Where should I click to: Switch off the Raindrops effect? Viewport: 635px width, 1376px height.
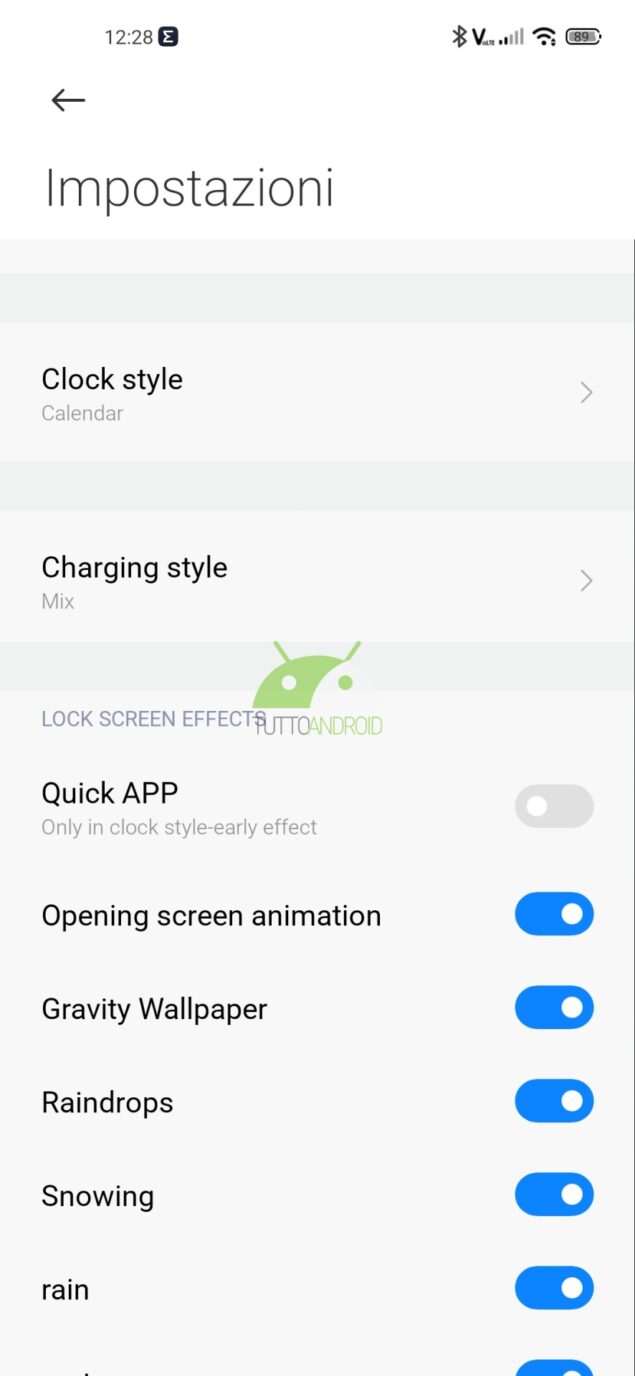point(554,1101)
